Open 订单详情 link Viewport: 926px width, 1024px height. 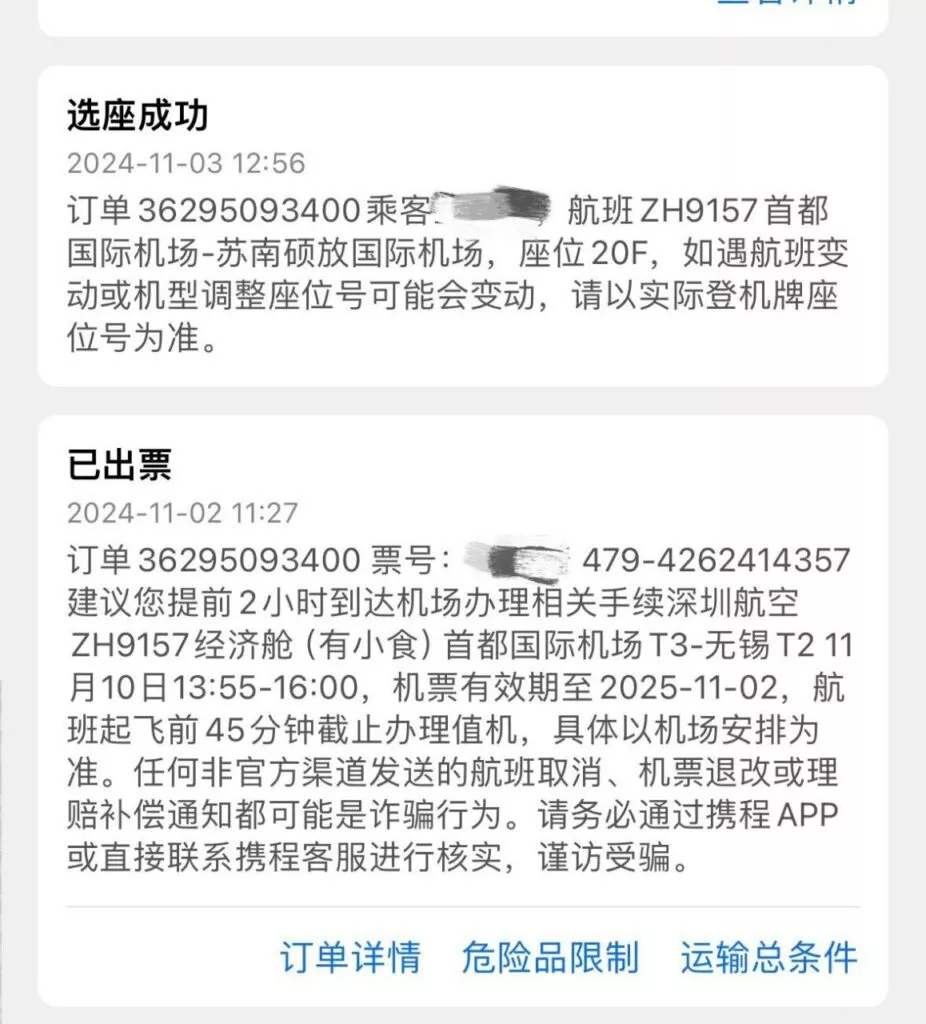(x=350, y=957)
